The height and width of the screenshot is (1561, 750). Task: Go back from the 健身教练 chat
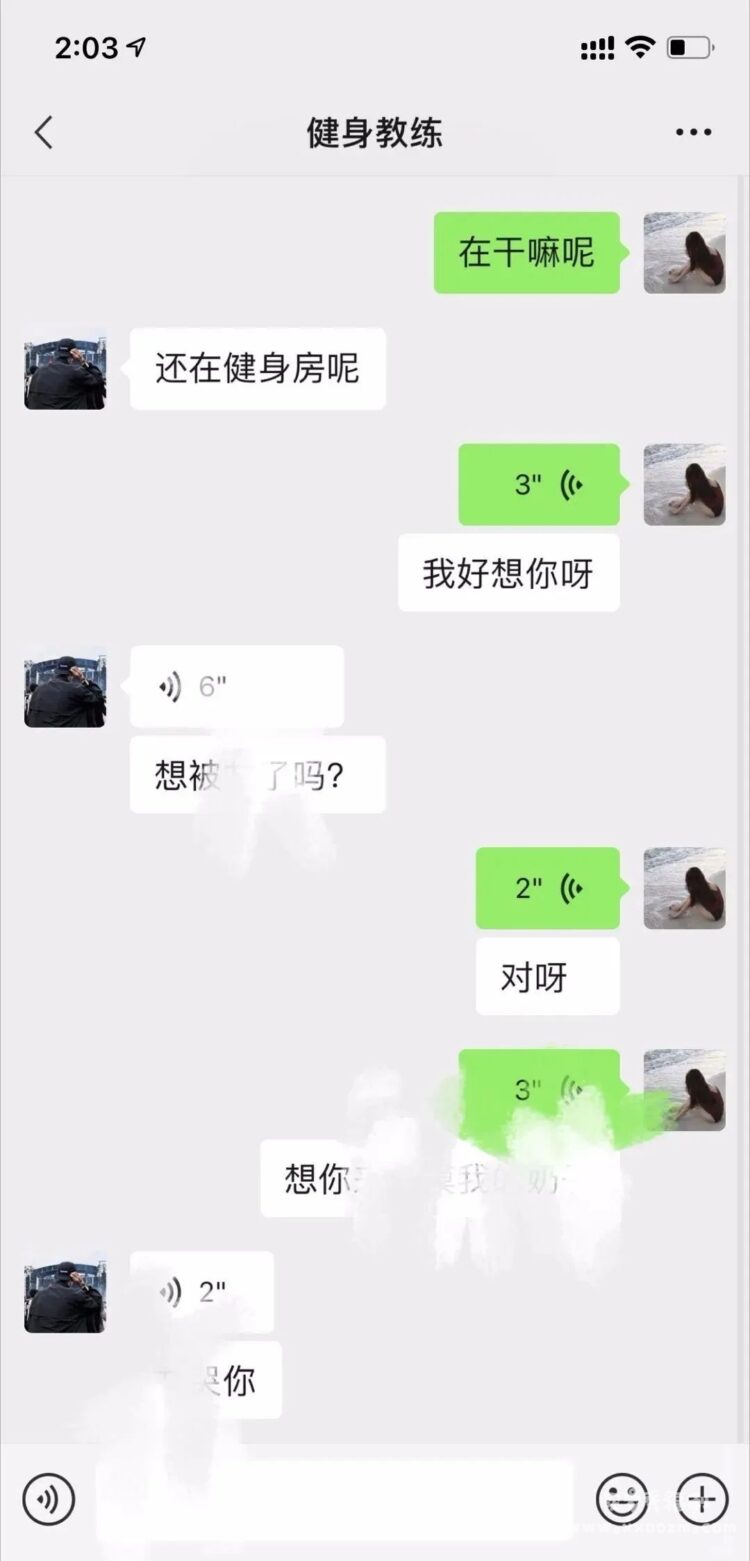(x=43, y=132)
